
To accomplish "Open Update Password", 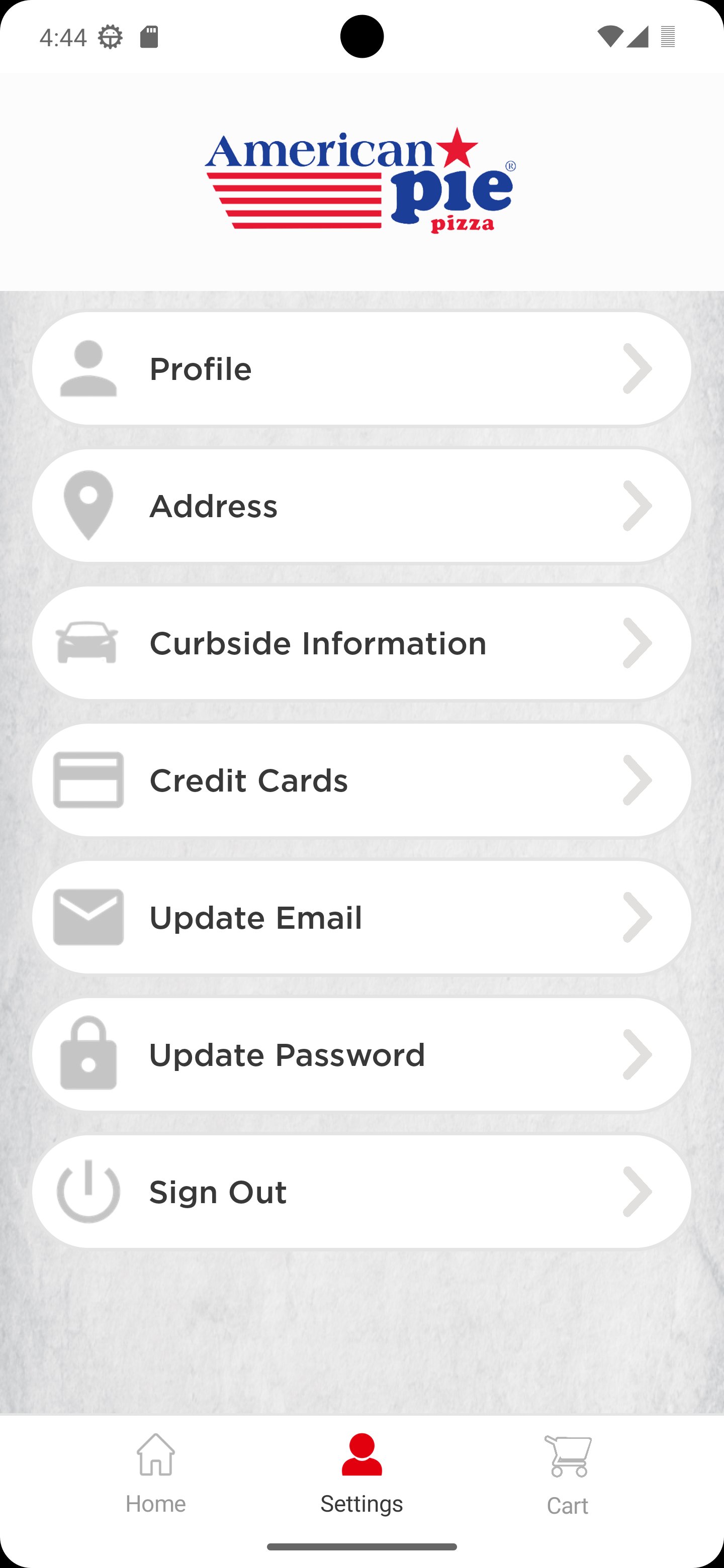I will 361,1054.
